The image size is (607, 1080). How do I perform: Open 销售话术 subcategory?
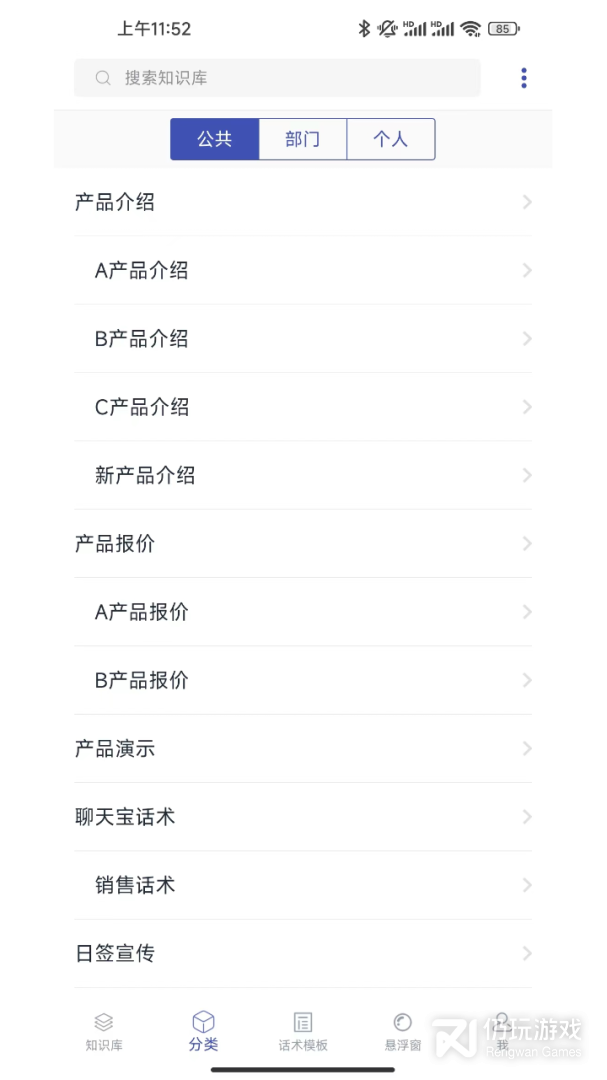click(302, 885)
